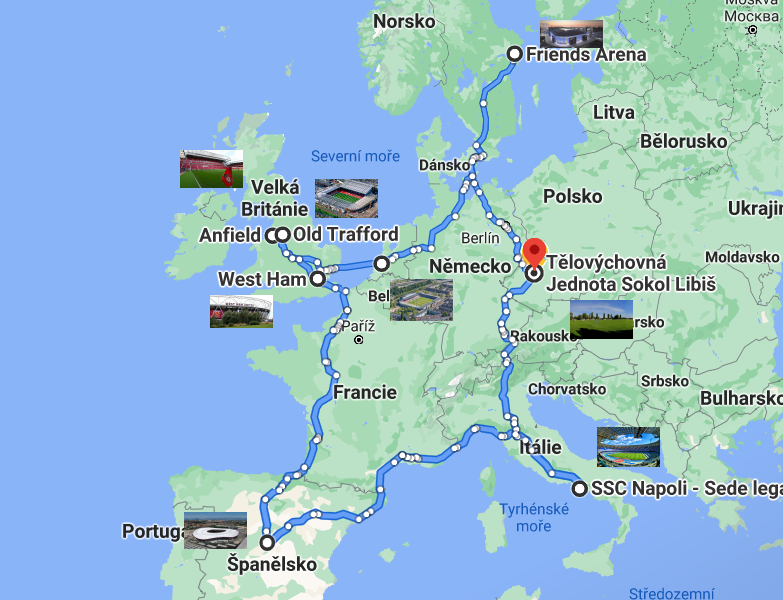
Task: Select the West Ham stop marker
Action: click(317, 280)
